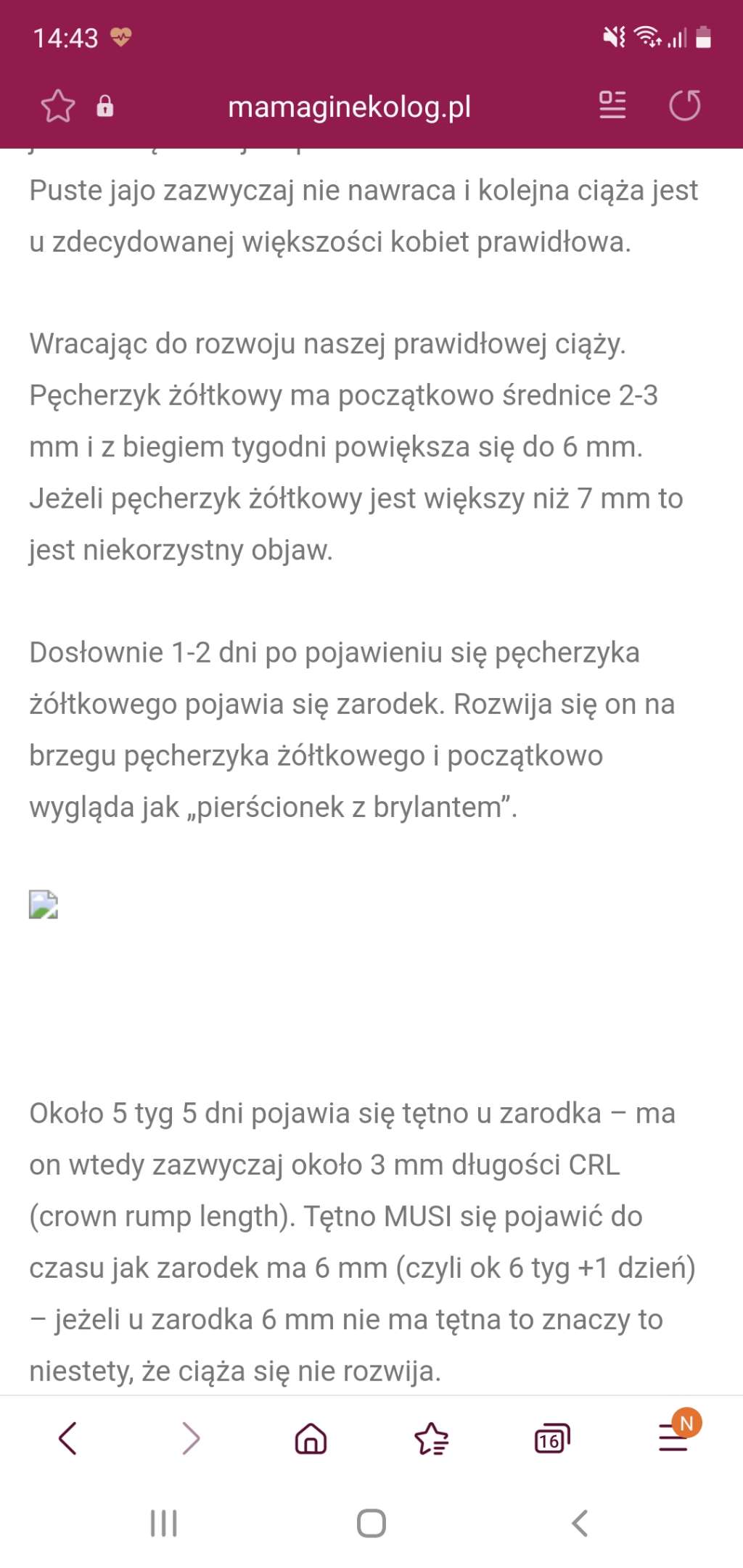
Task: Go to the phone's home screen
Action: 371,1523
